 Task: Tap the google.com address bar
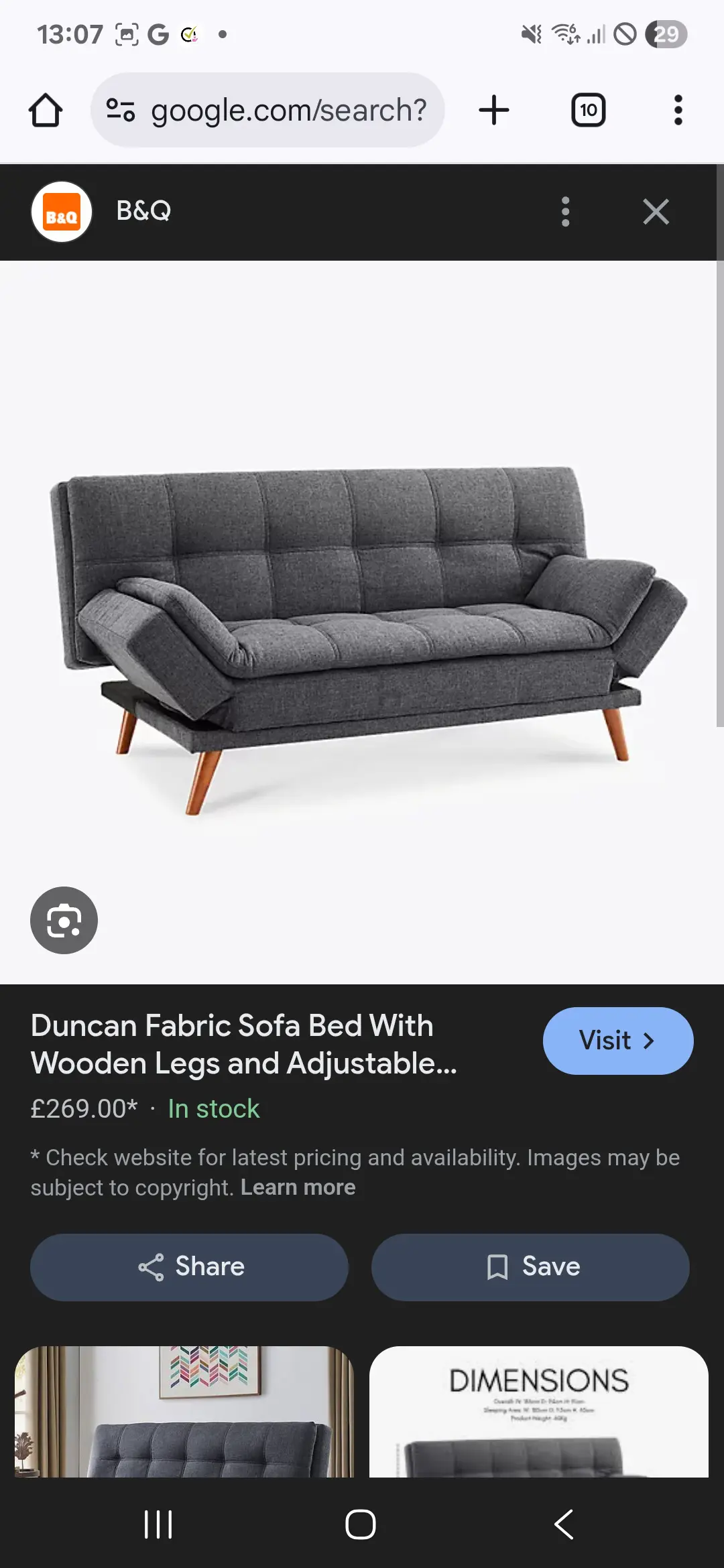point(268,110)
